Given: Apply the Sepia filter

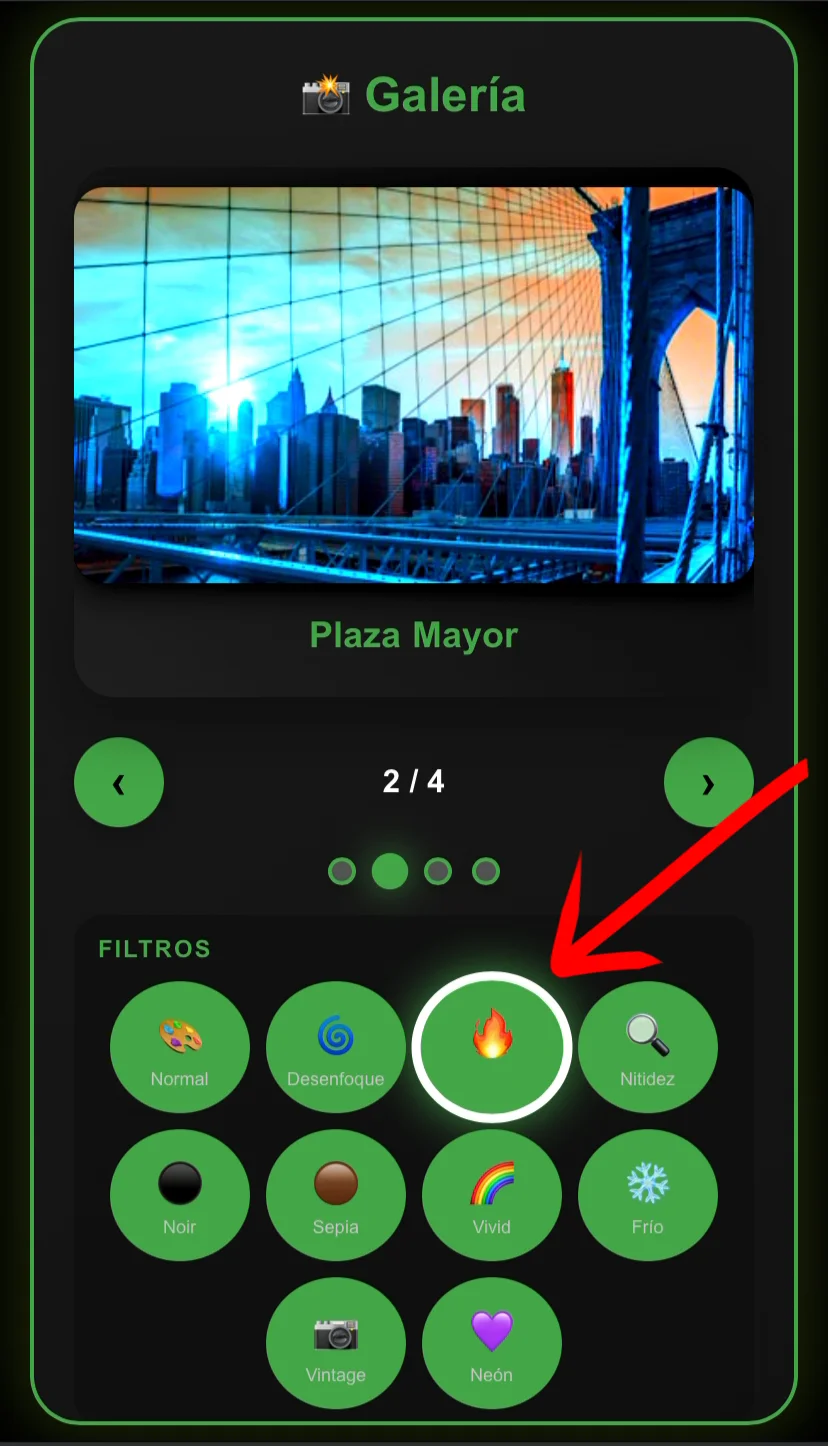Looking at the screenshot, I should point(336,1195).
